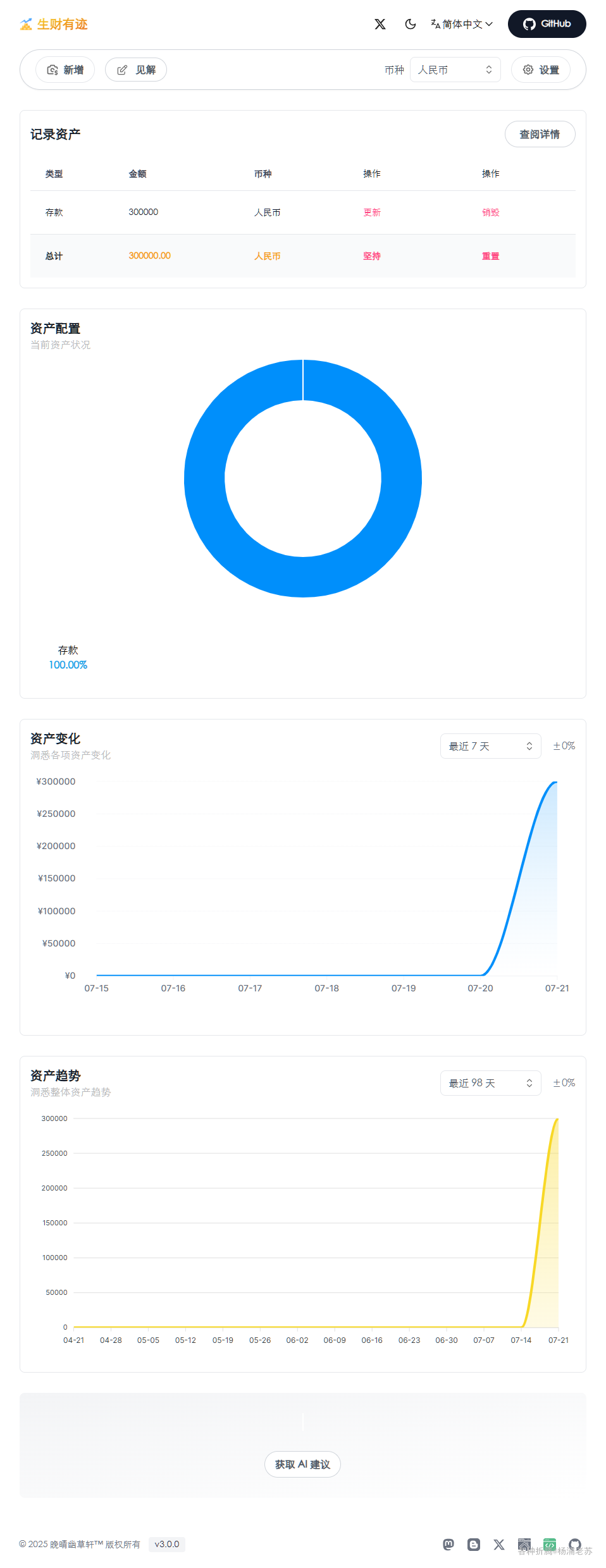Toggle dark mode moon icon
Image resolution: width=606 pixels, height=1568 pixels.
tap(411, 24)
